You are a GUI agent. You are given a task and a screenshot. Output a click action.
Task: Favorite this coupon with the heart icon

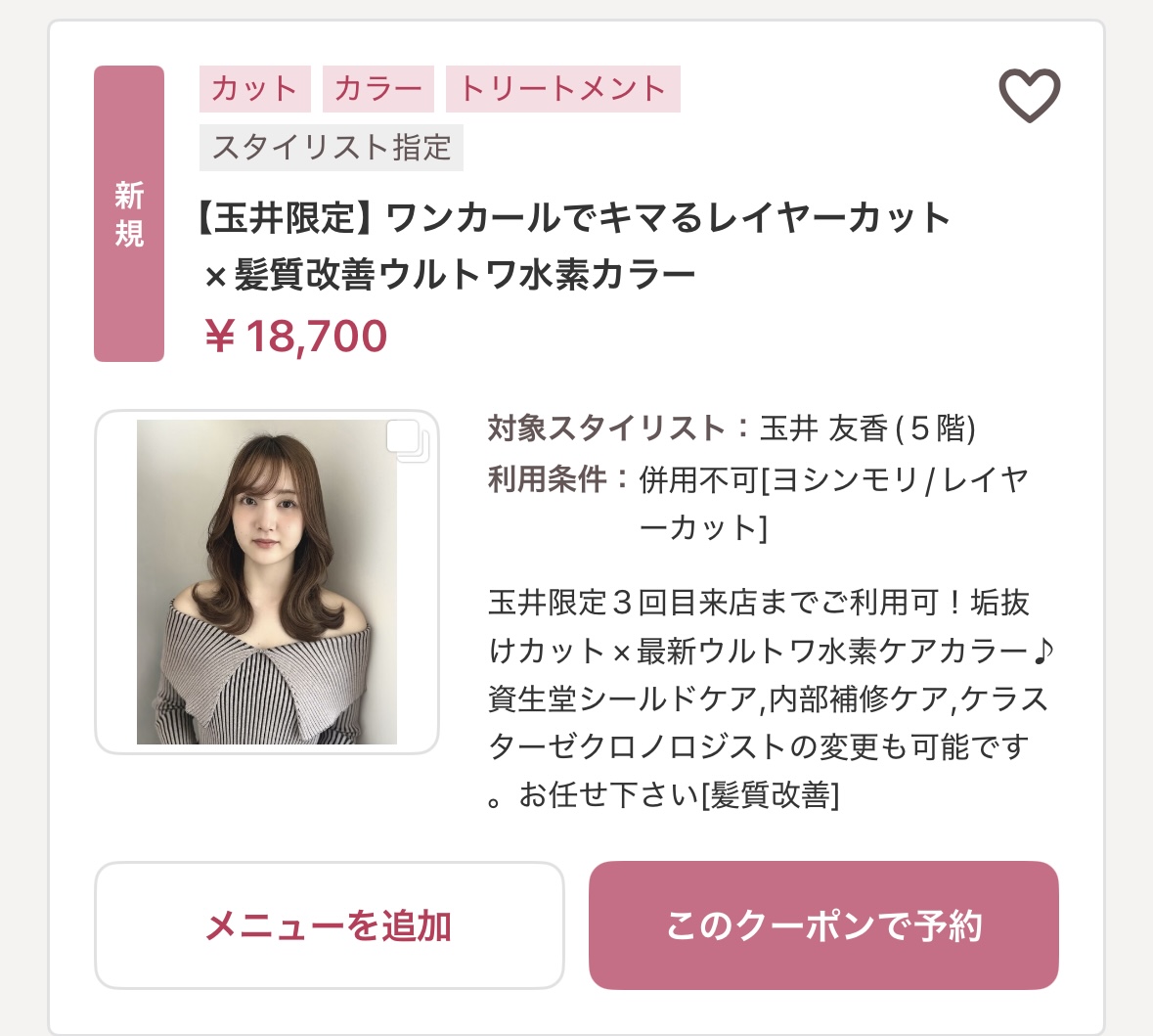point(1029,96)
